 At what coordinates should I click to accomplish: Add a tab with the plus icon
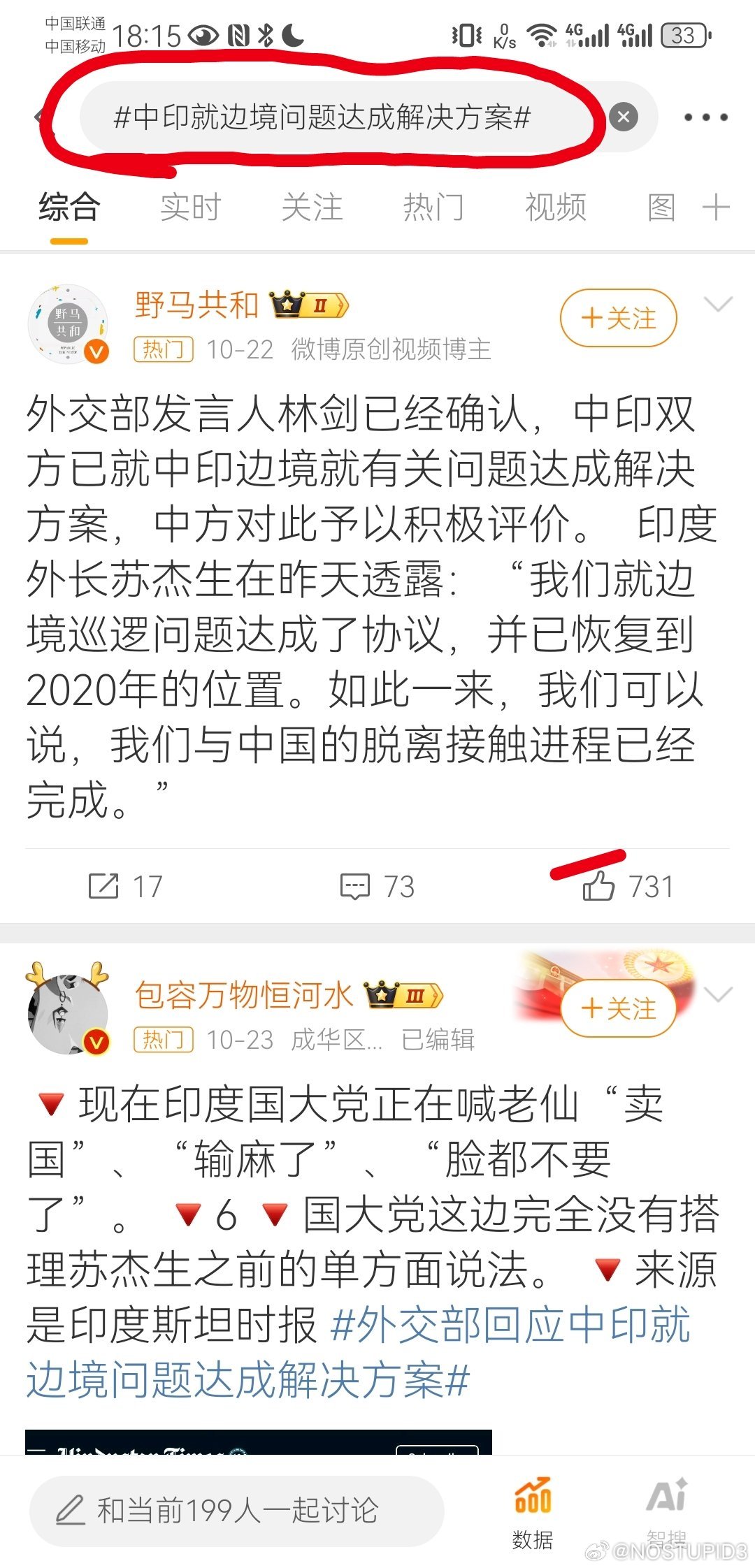(x=716, y=208)
